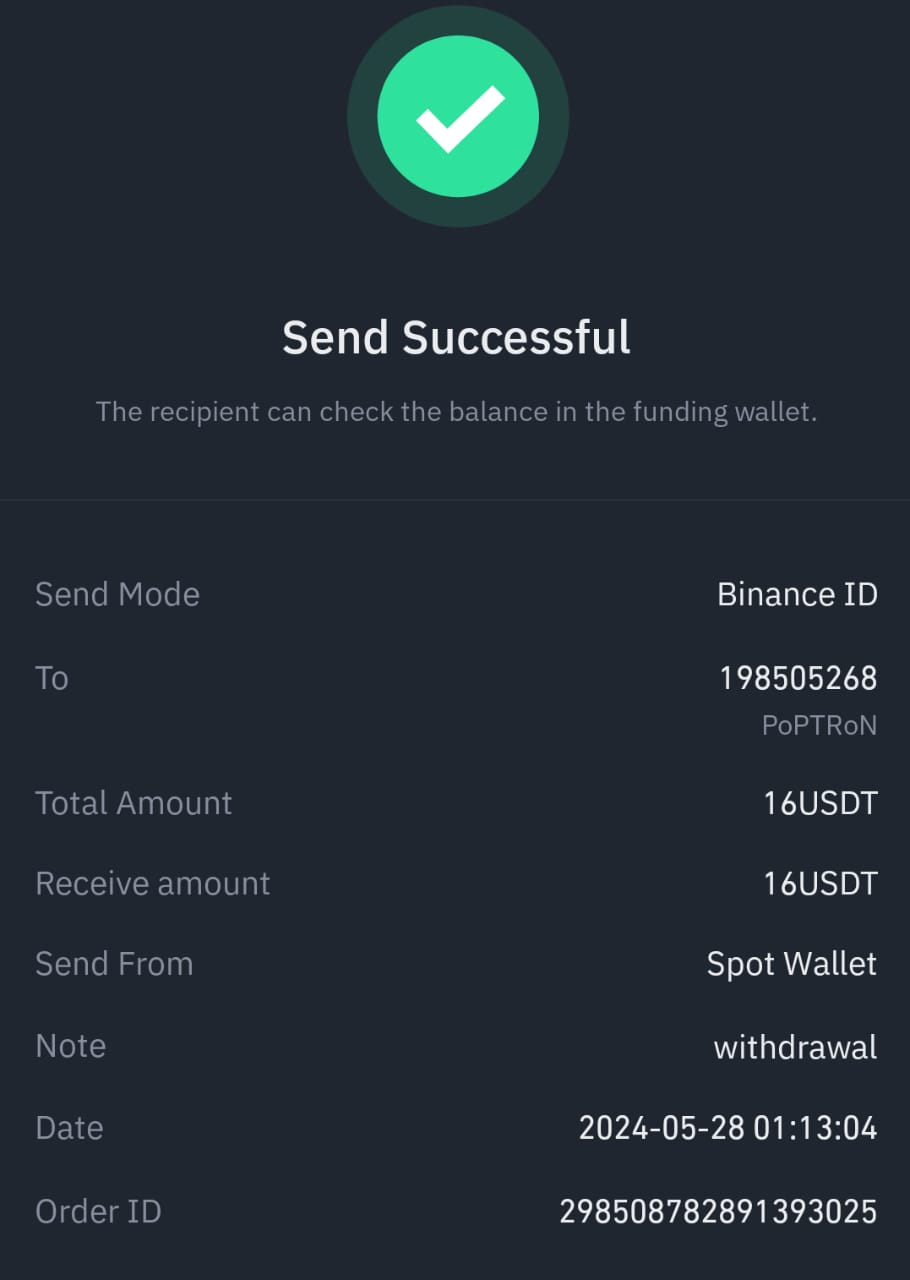Select the funding wallet notice text
910x1280 pixels.
pyautogui.click(x=456, y=411)
